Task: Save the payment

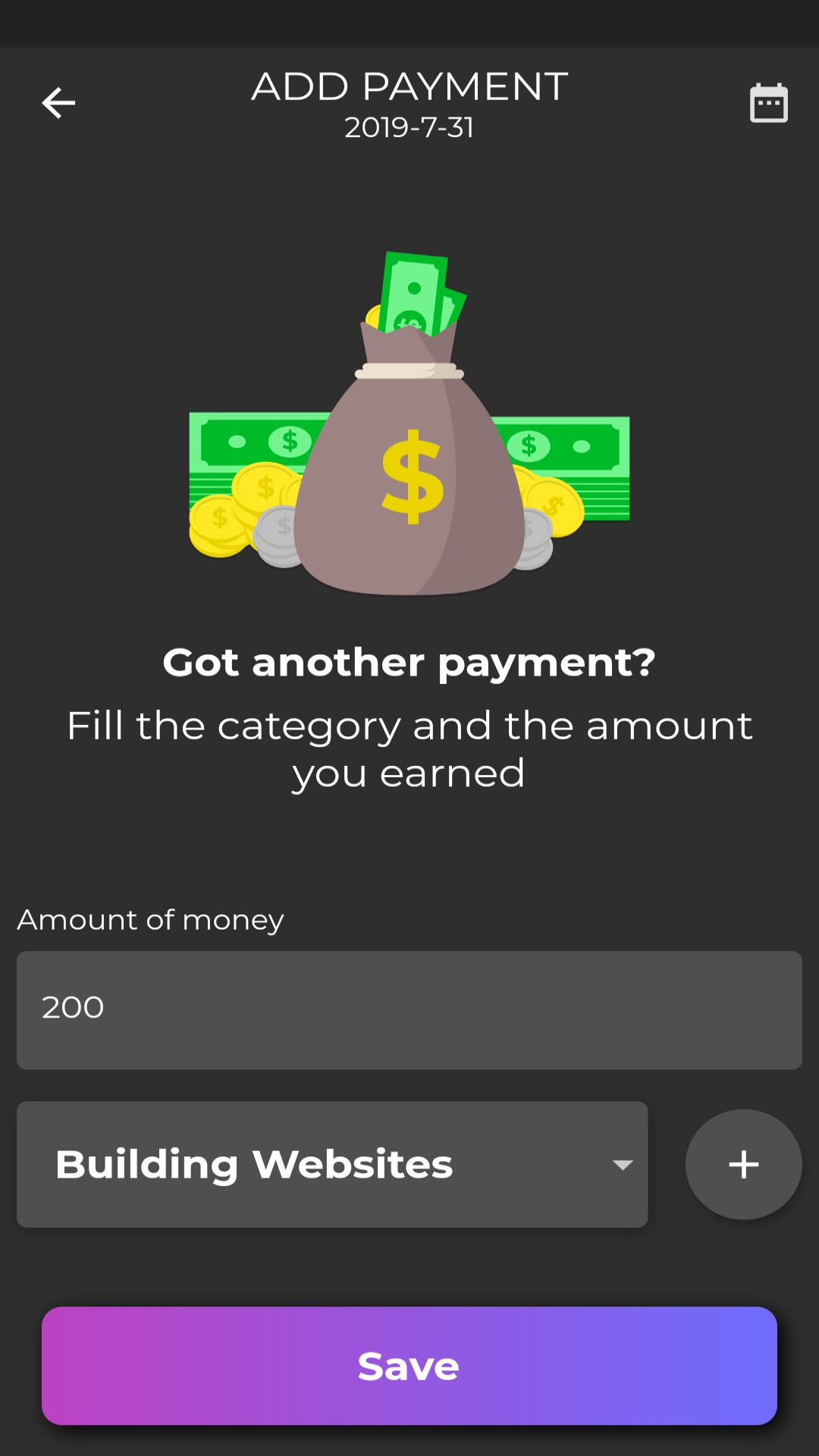Action: 409,1366
